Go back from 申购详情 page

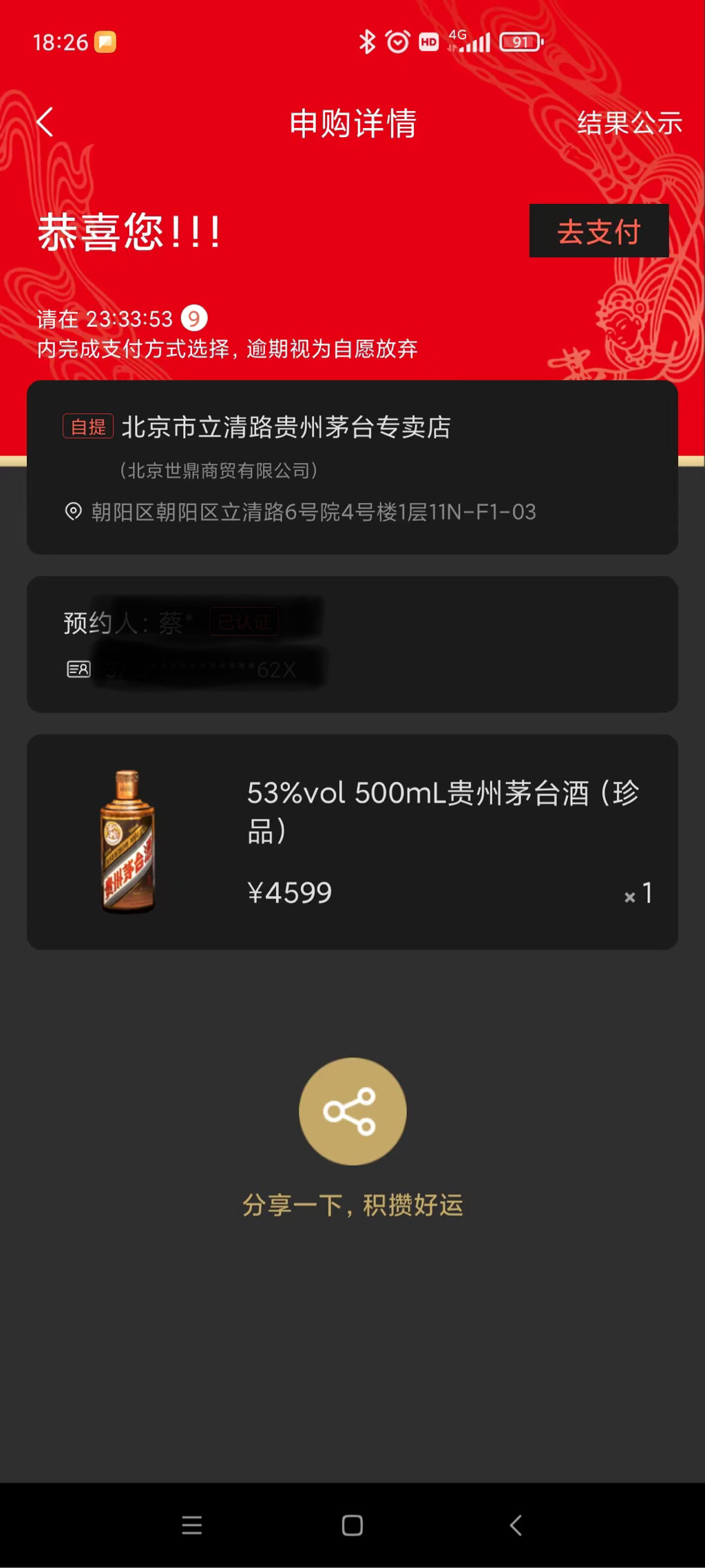pyautogui.click(x=45, y=123)
